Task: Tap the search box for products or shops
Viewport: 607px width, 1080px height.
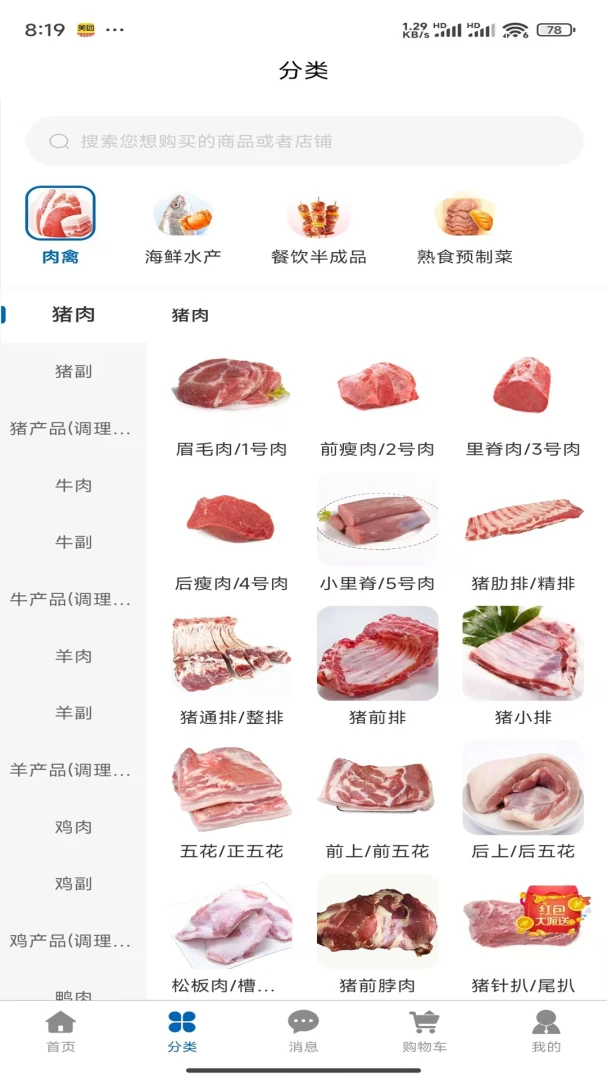Action: [304, 141]
